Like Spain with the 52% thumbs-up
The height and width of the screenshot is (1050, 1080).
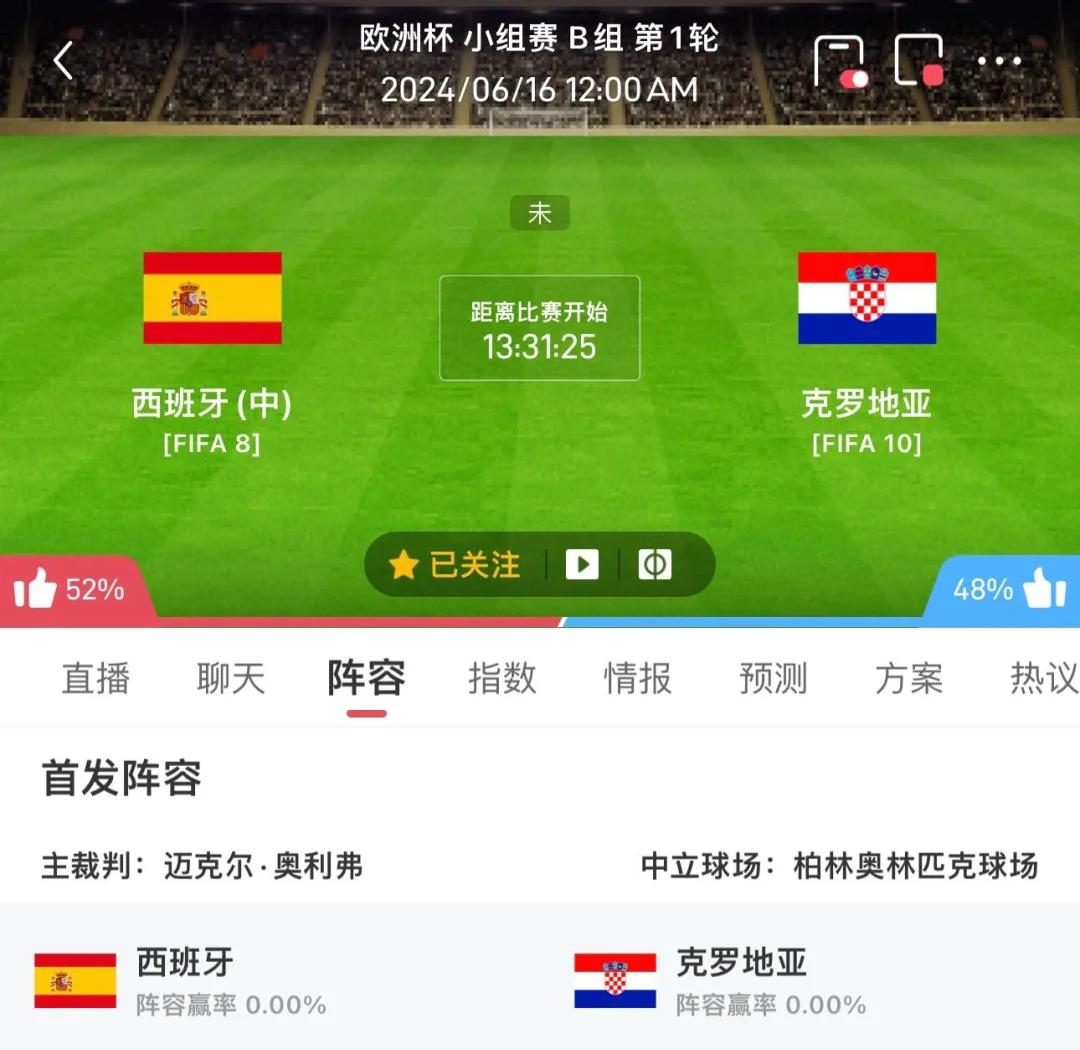coord(70,590)
